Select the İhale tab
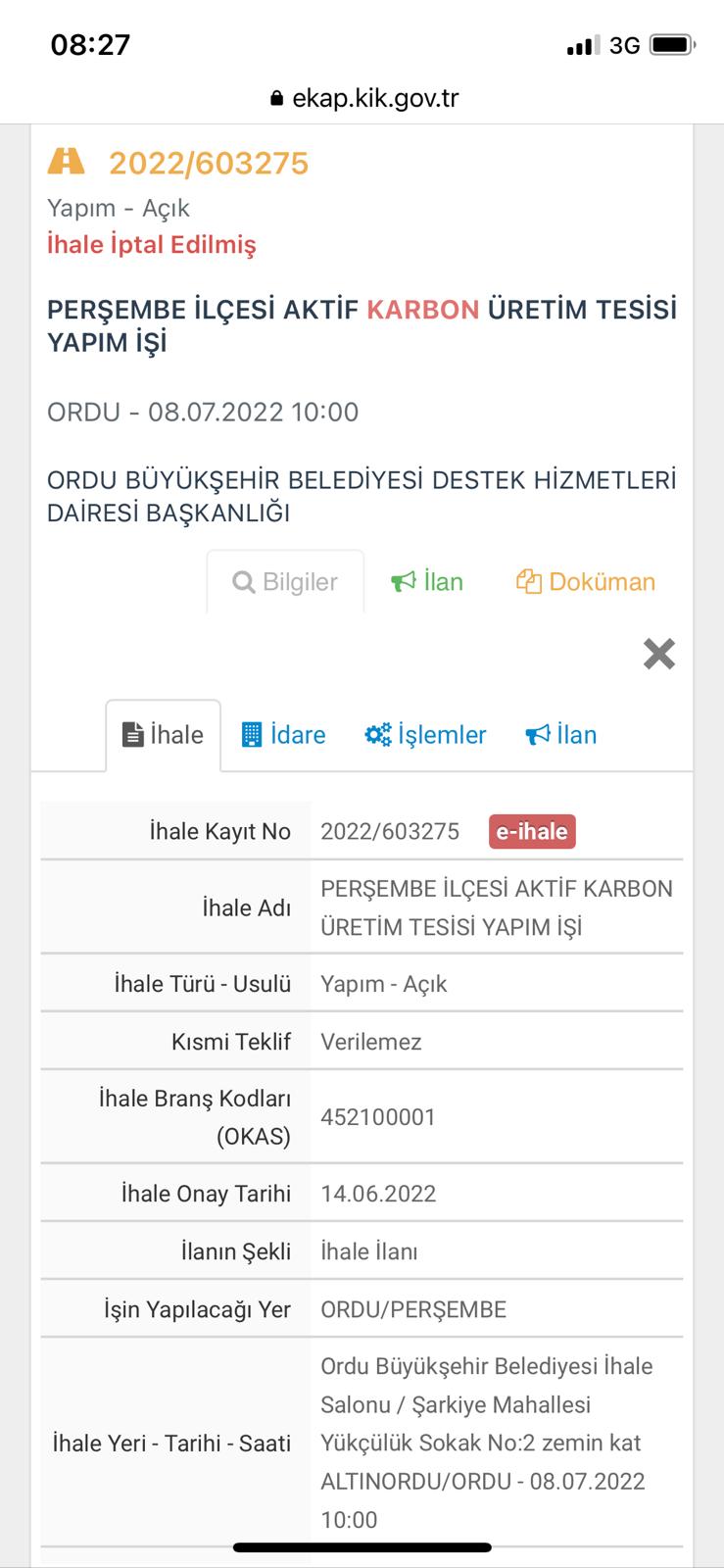The width and height of the screenshot is (724, 1568). (x=164, y=735)
